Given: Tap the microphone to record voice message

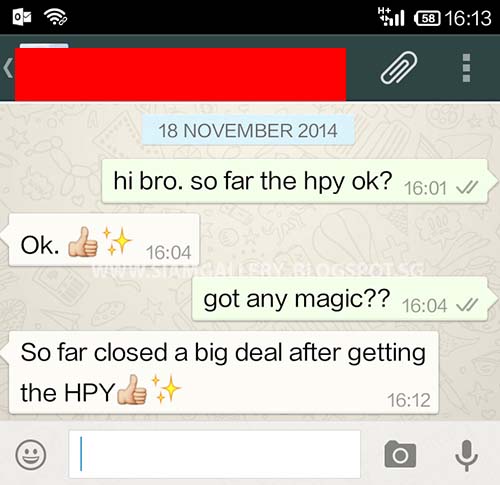Looking at the screenshot, I should point(467,455).
